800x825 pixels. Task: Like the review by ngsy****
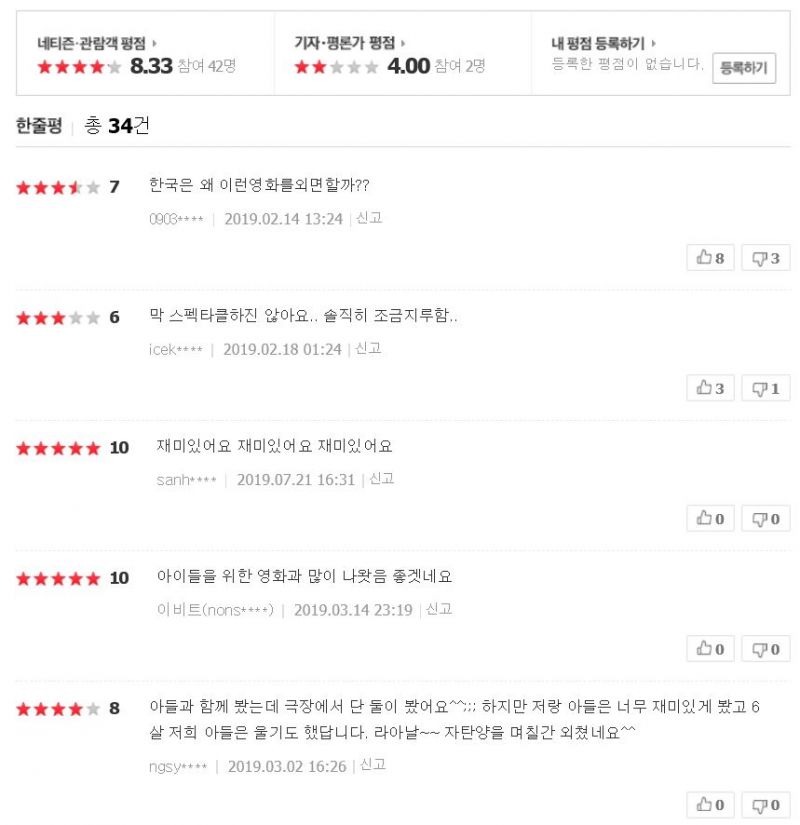tap(710, 804)
